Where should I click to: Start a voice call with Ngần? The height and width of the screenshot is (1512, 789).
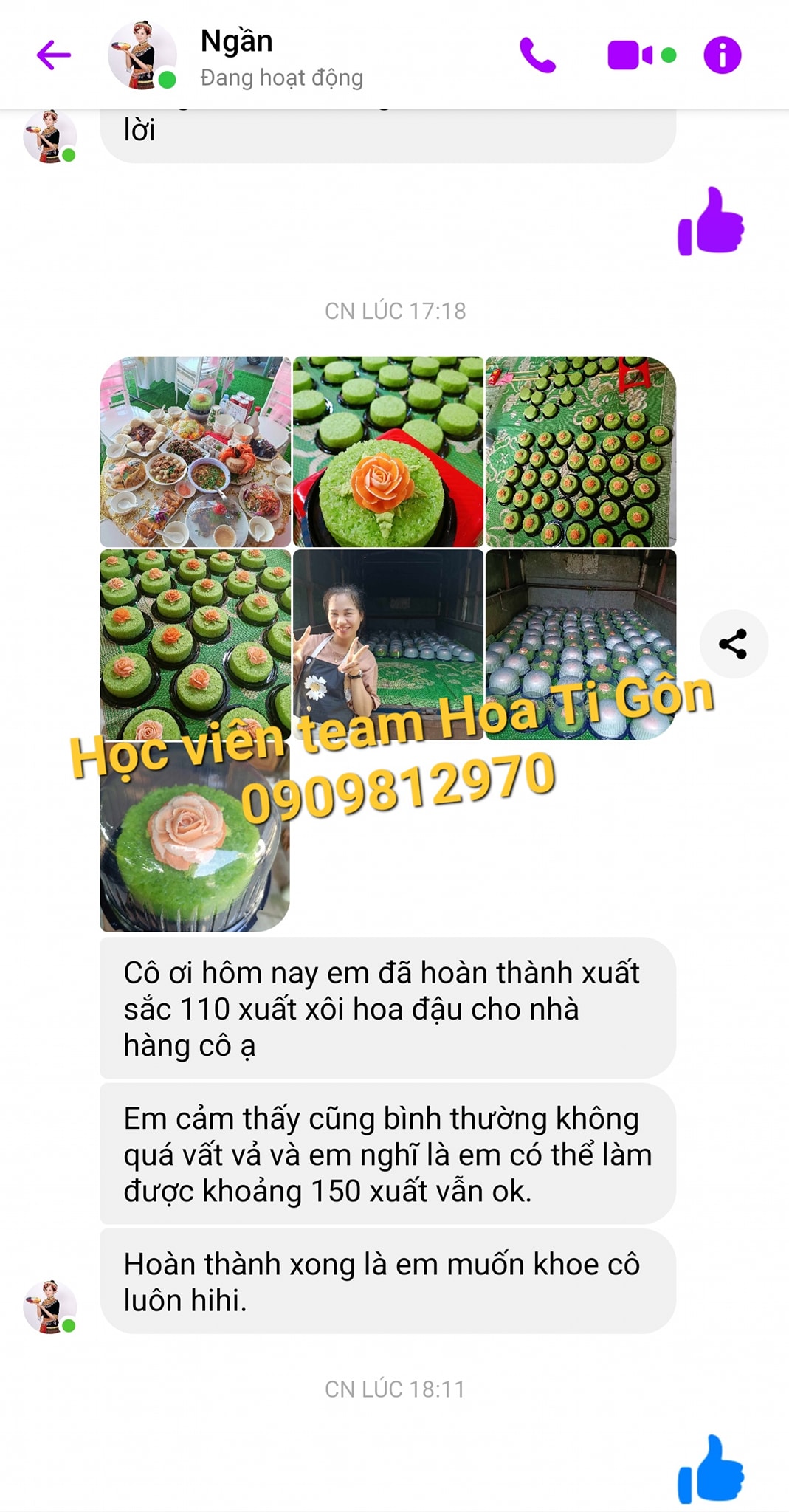point(537,55)
